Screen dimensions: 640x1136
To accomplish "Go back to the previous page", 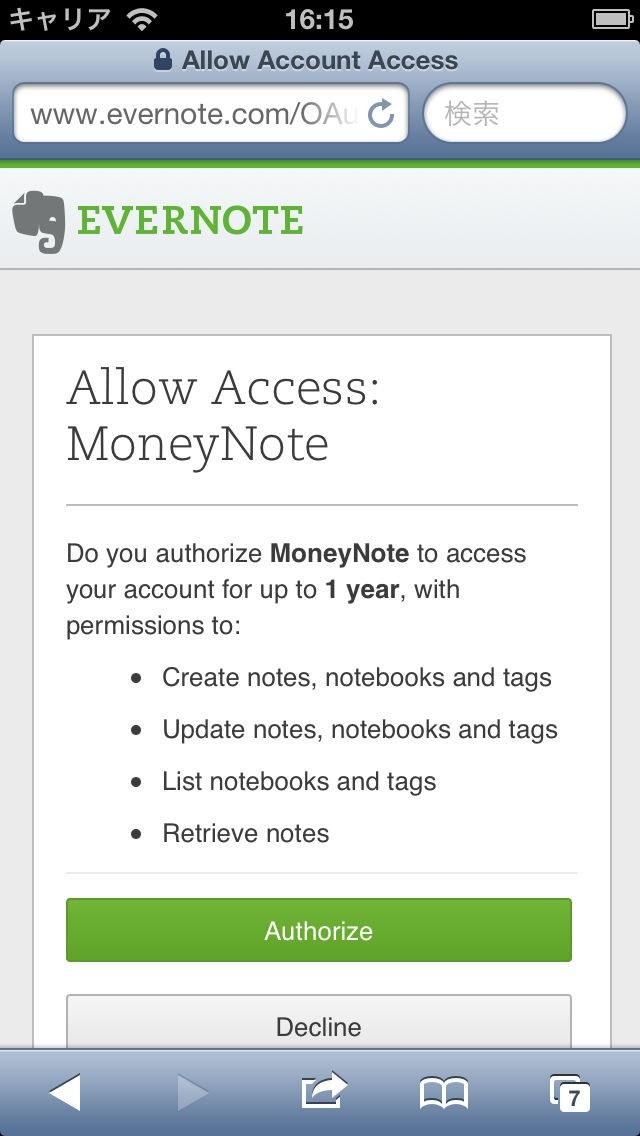I will [65, 1092].
